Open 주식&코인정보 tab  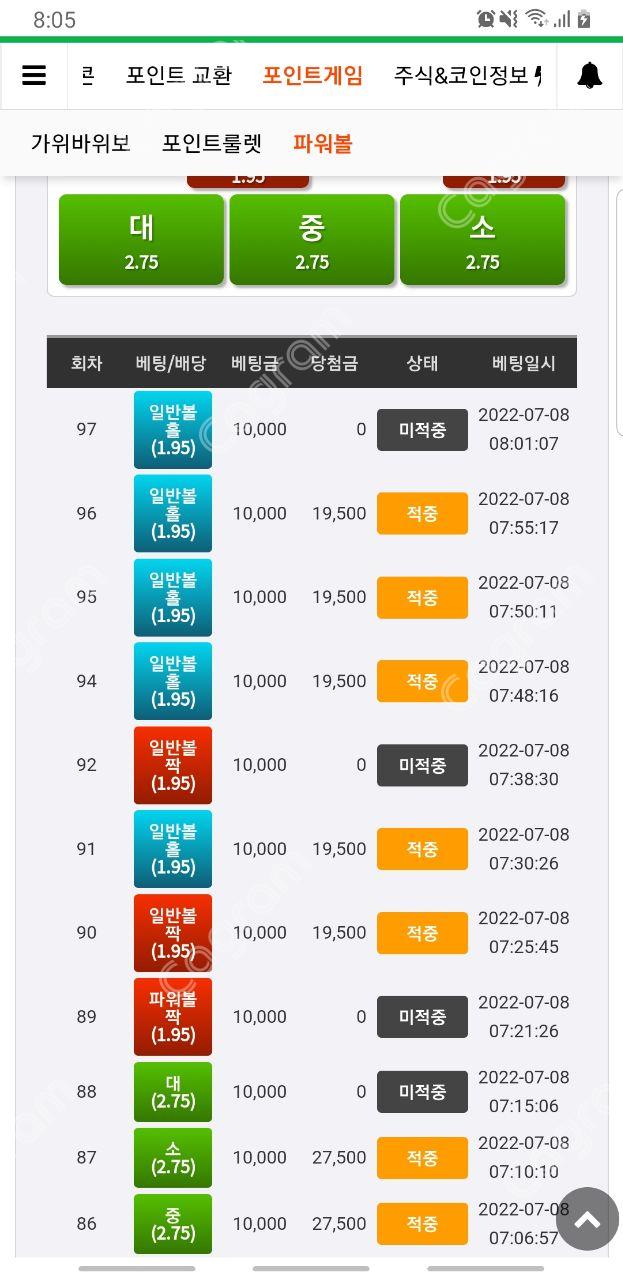[462, 75]
